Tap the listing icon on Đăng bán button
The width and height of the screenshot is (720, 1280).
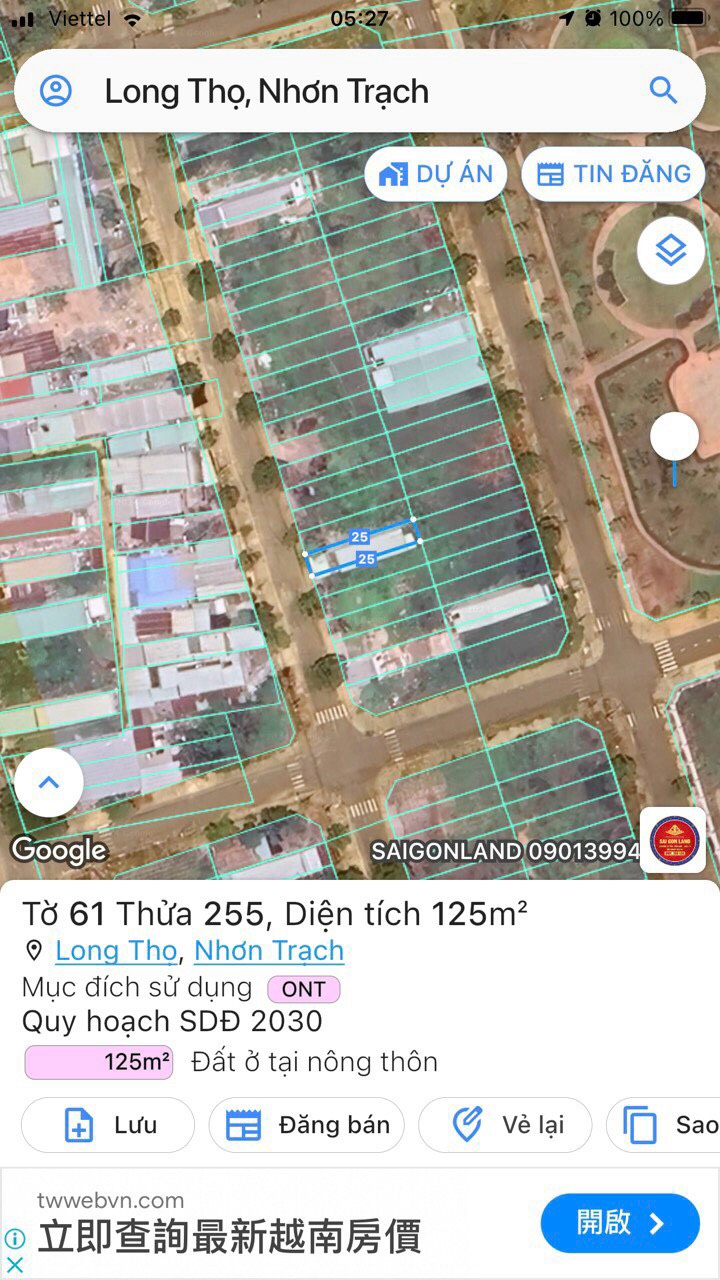coord(246,1124)
